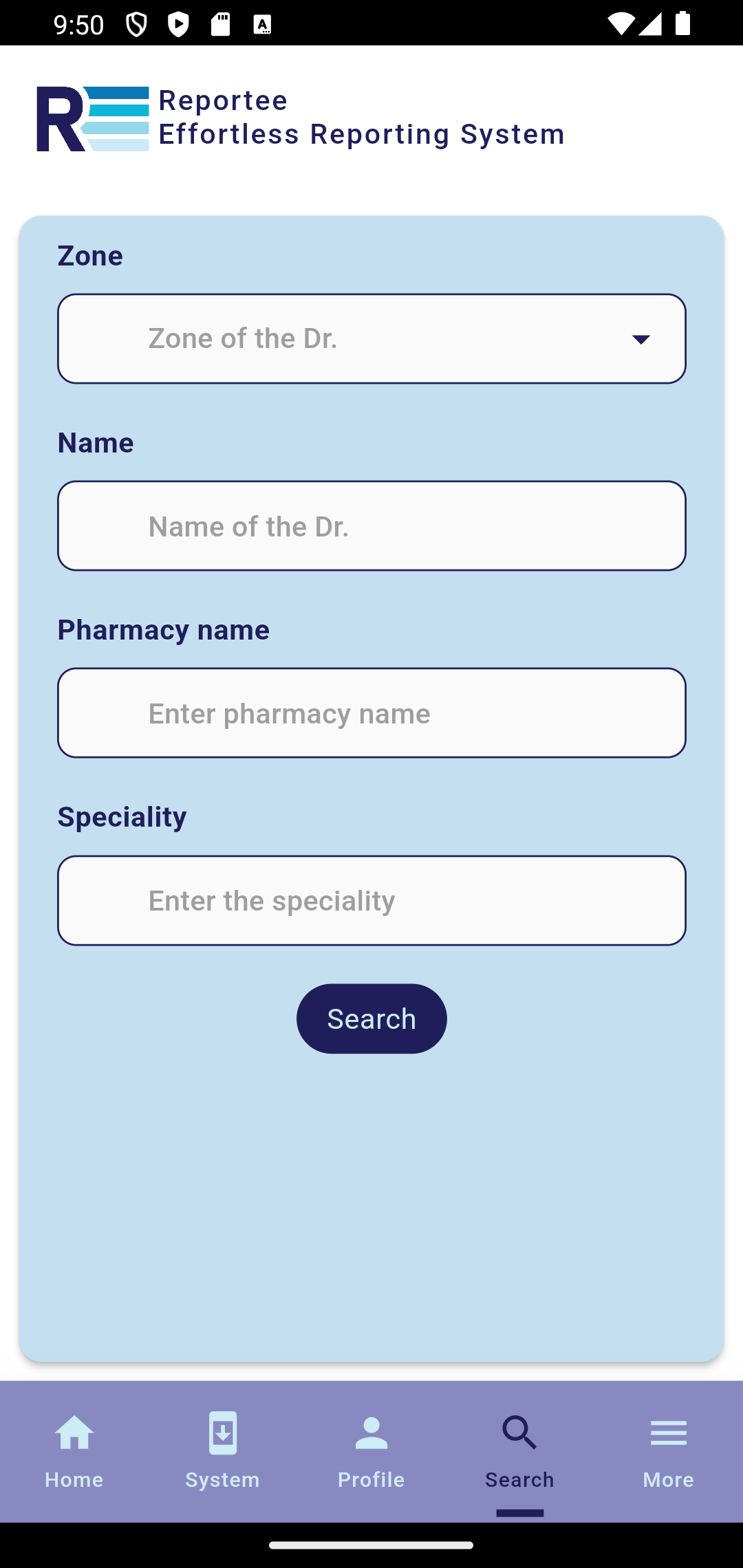
Task: Open the Profile tab
Action: (x=371, y=1451)
